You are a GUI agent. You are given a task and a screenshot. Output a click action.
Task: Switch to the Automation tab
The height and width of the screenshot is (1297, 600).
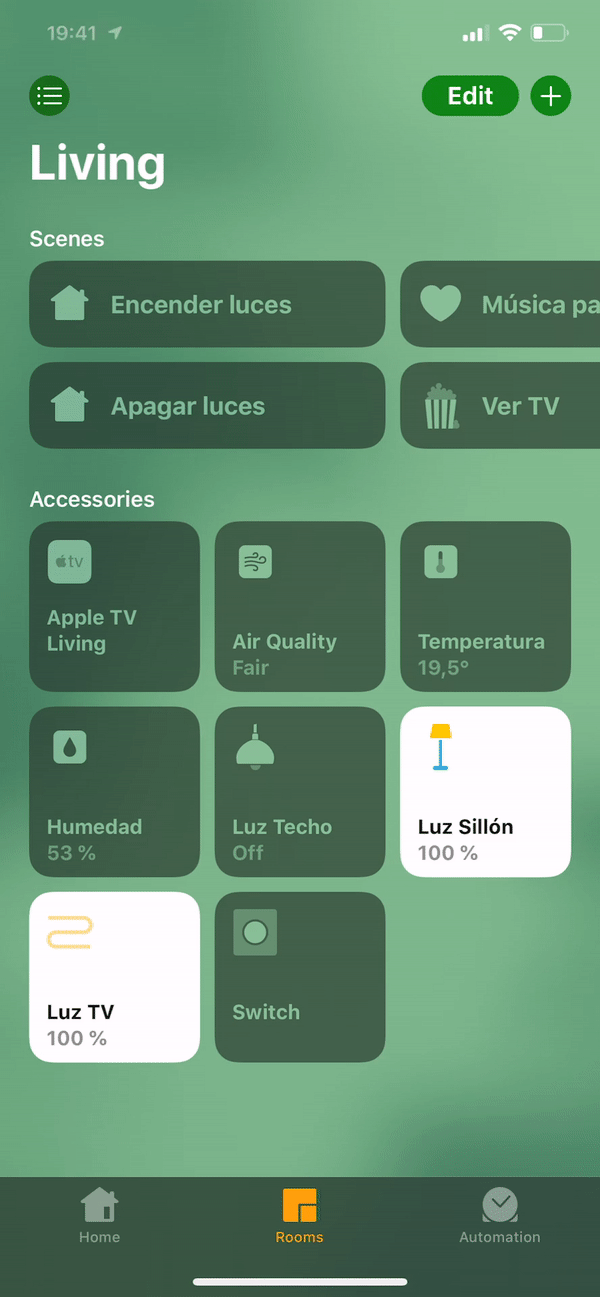pos(500,1215)
